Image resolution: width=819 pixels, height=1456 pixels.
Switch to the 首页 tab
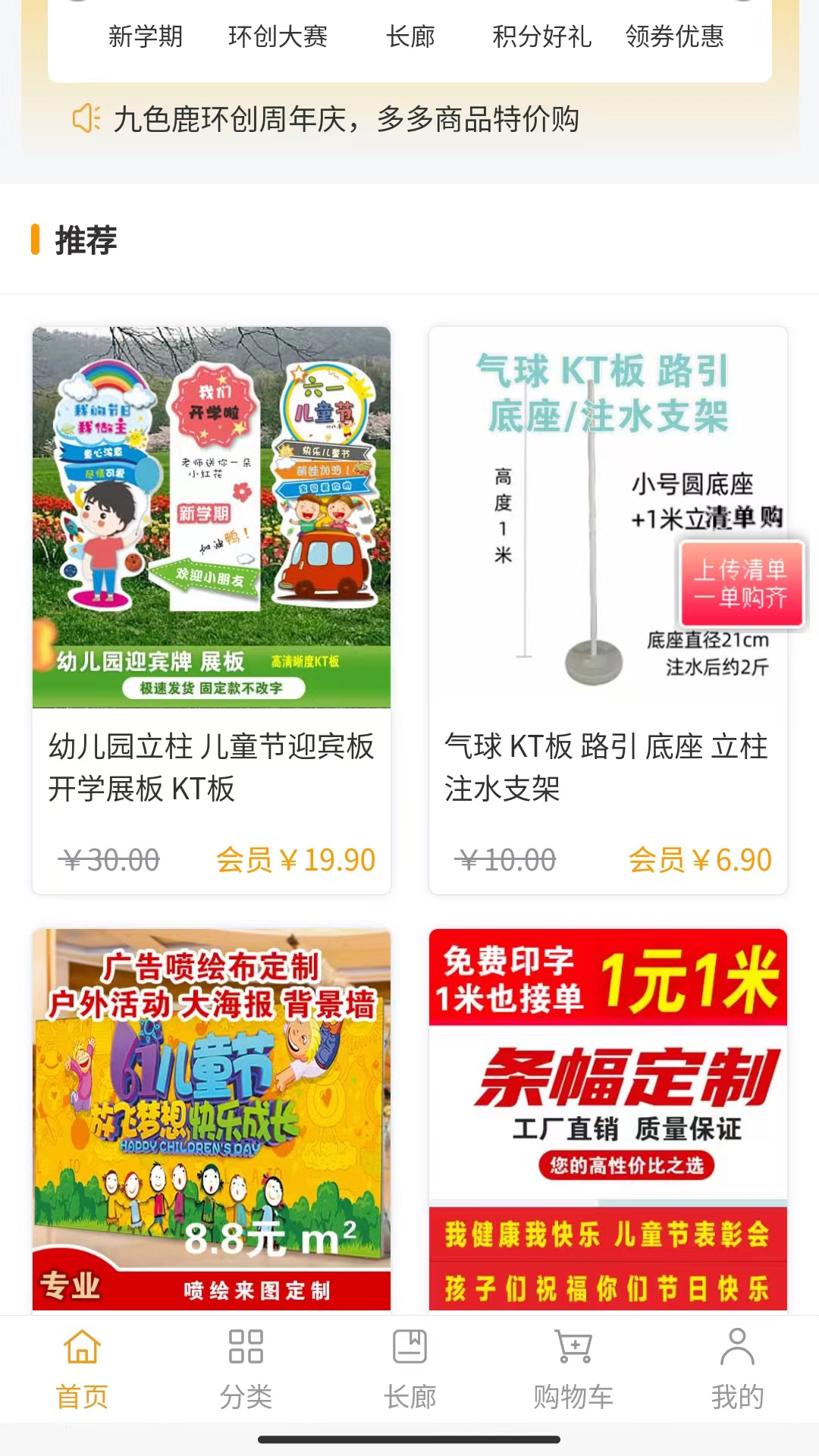click(82, 1368)
